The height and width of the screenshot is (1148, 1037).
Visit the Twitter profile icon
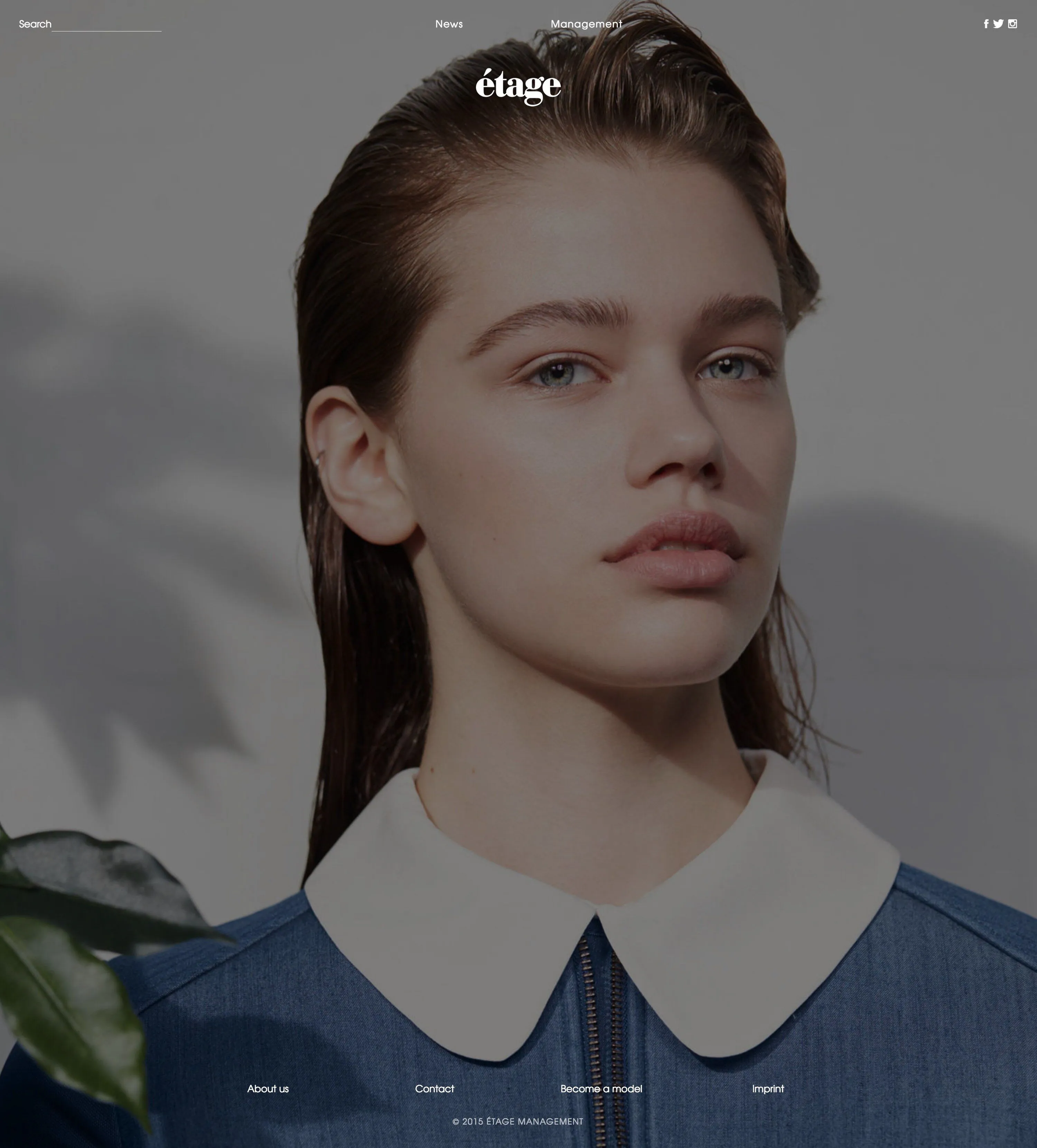click(x=998, y=24)
